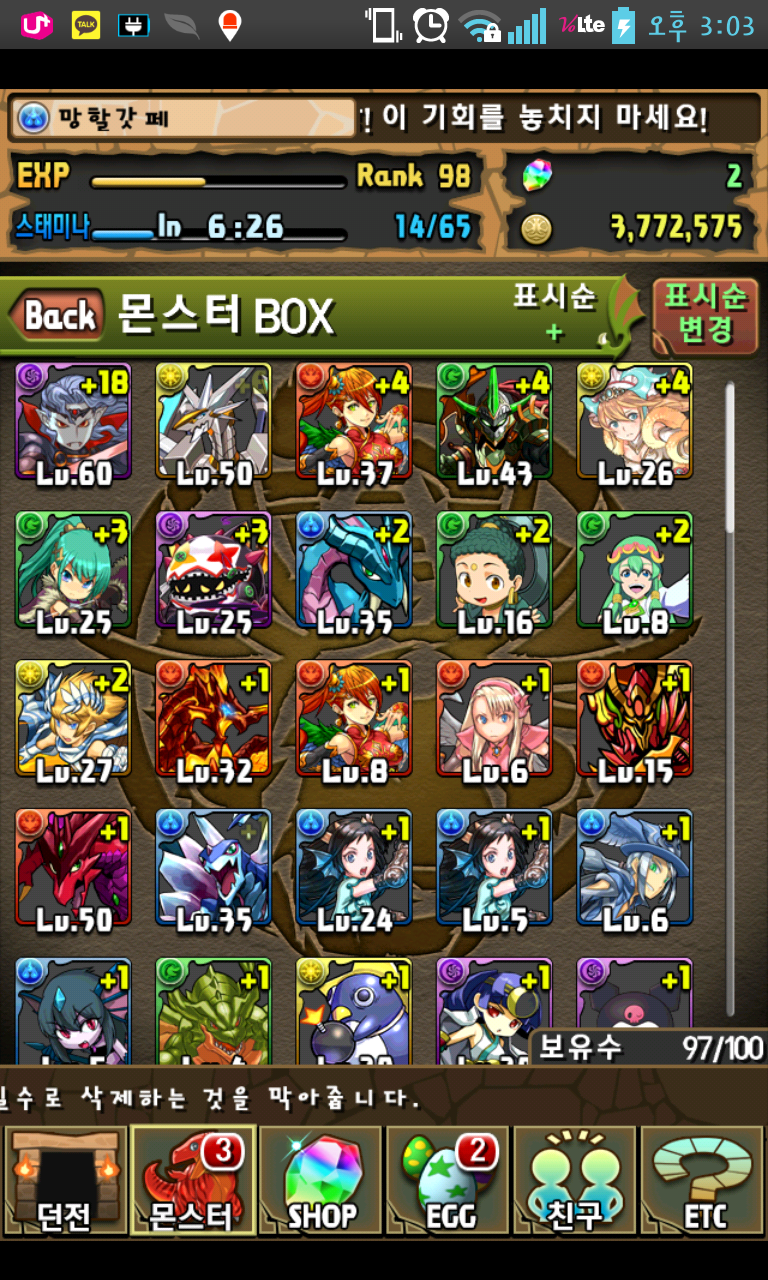Select the Lv.60 +18 vampire monster
The width and height of the screenshot is (768, 1280).
(x=73, y=422)
